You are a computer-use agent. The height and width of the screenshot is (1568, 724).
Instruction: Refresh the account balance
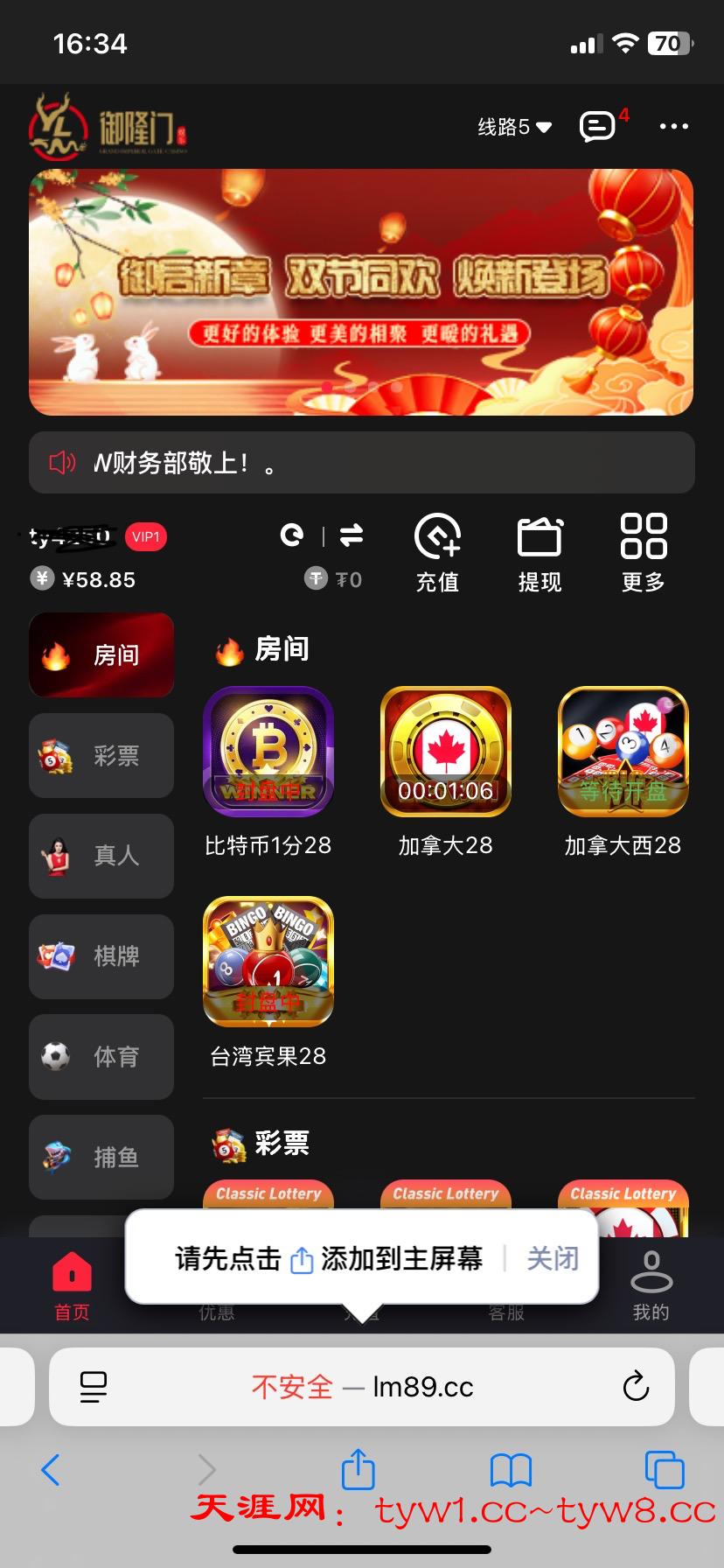click(292, 535)
